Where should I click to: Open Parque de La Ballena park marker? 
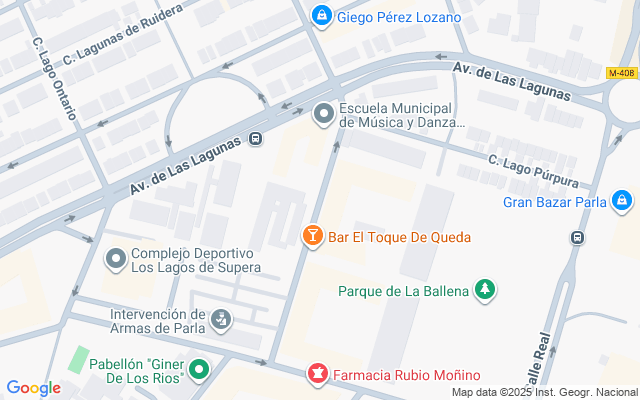(485, 291)
